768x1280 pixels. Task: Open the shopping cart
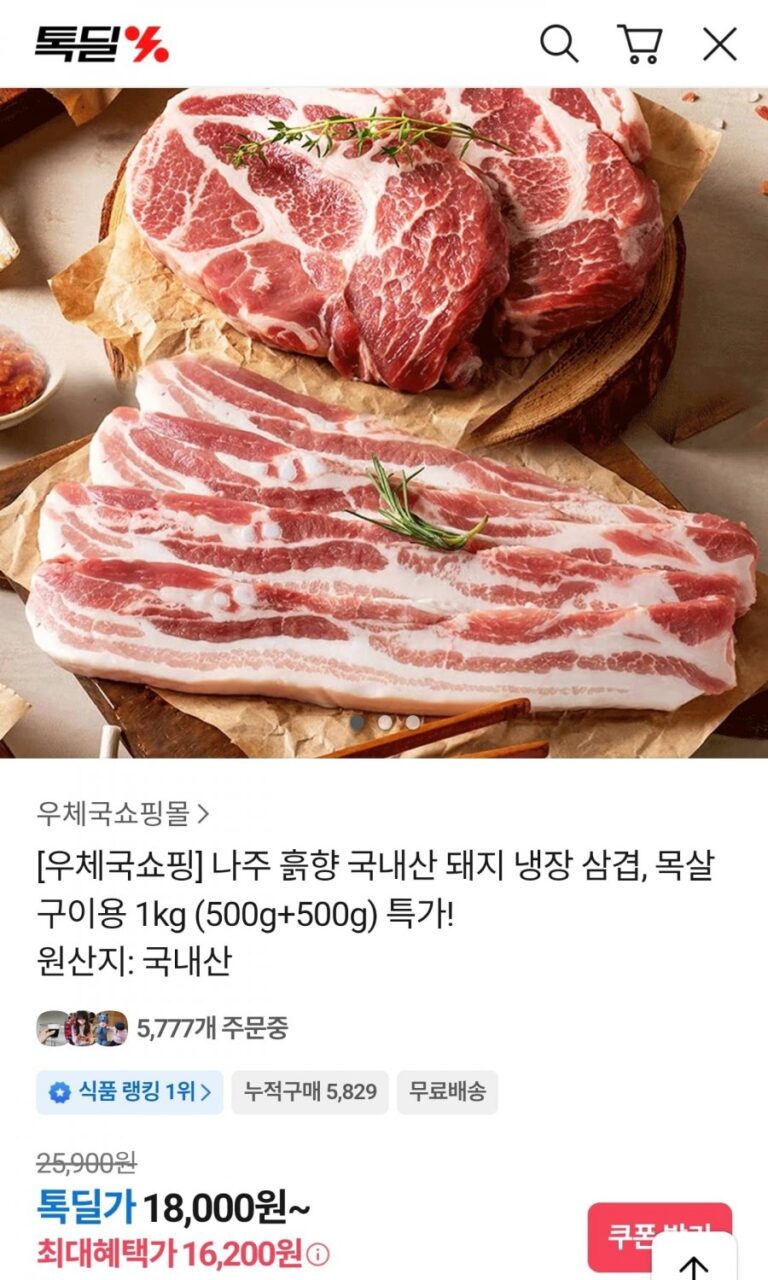pyautogui.click(x=639, y=44)
